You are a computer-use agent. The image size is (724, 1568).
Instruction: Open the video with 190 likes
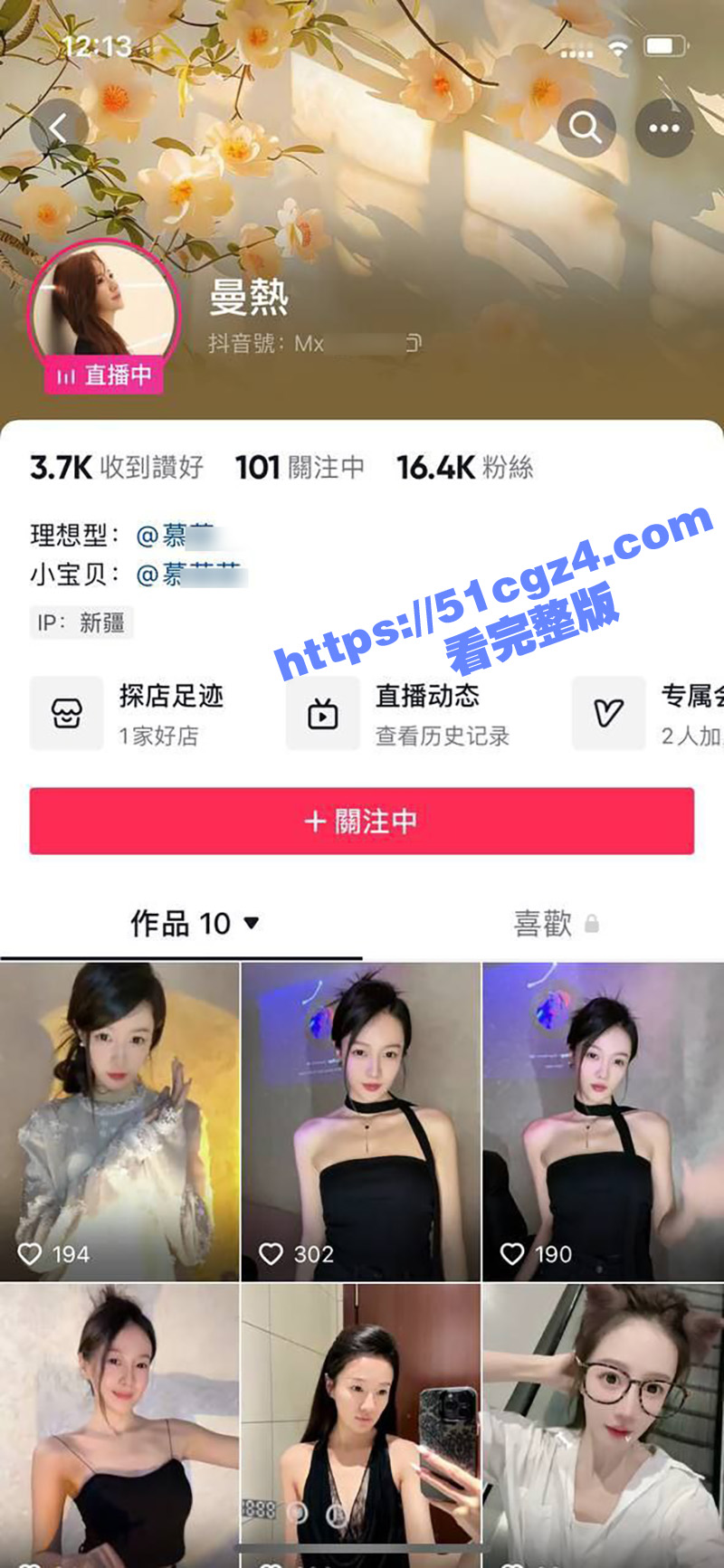pos(603,1121)
